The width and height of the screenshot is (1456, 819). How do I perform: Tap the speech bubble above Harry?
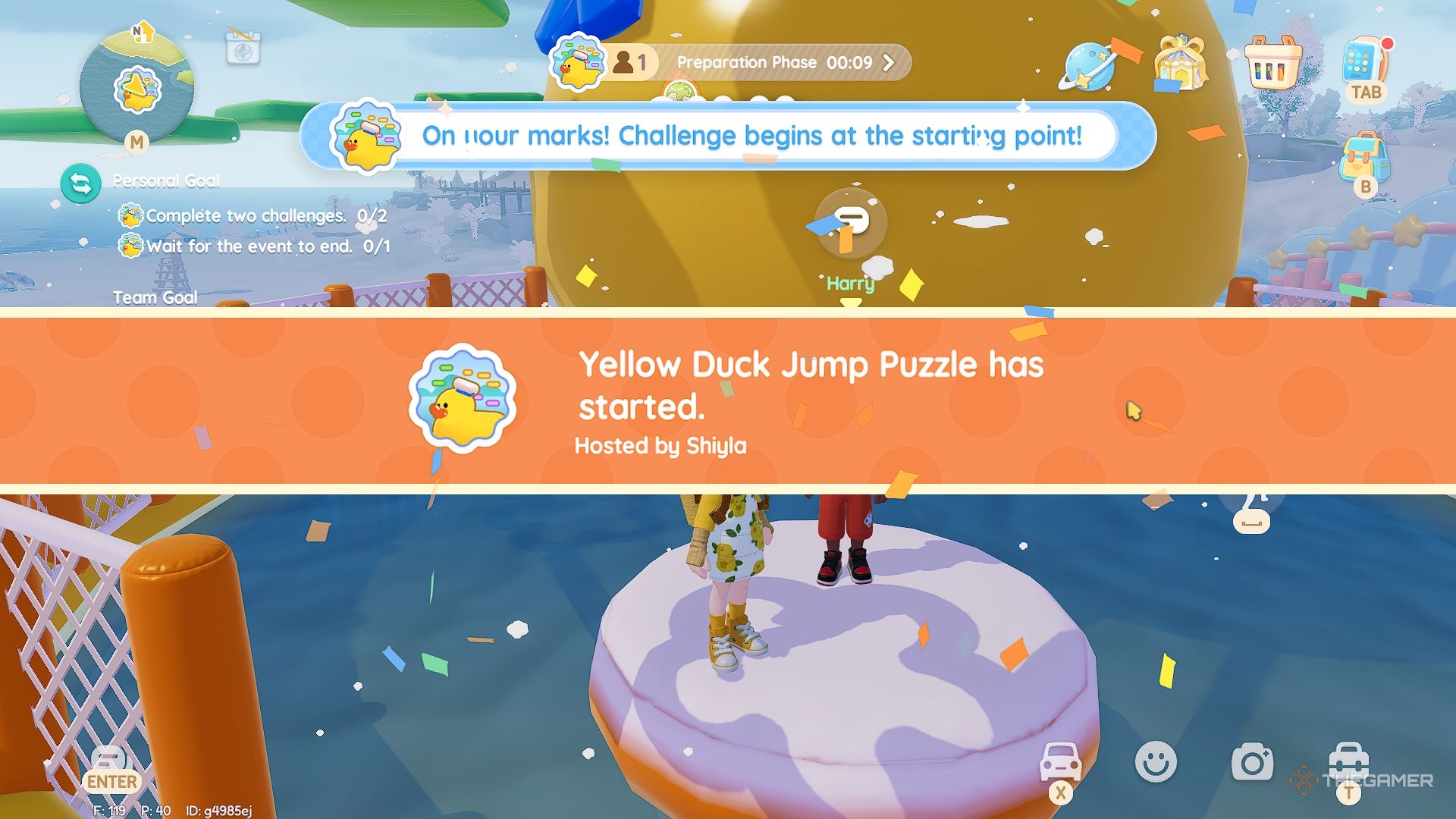pyautogui.click(x=851, y=223)
